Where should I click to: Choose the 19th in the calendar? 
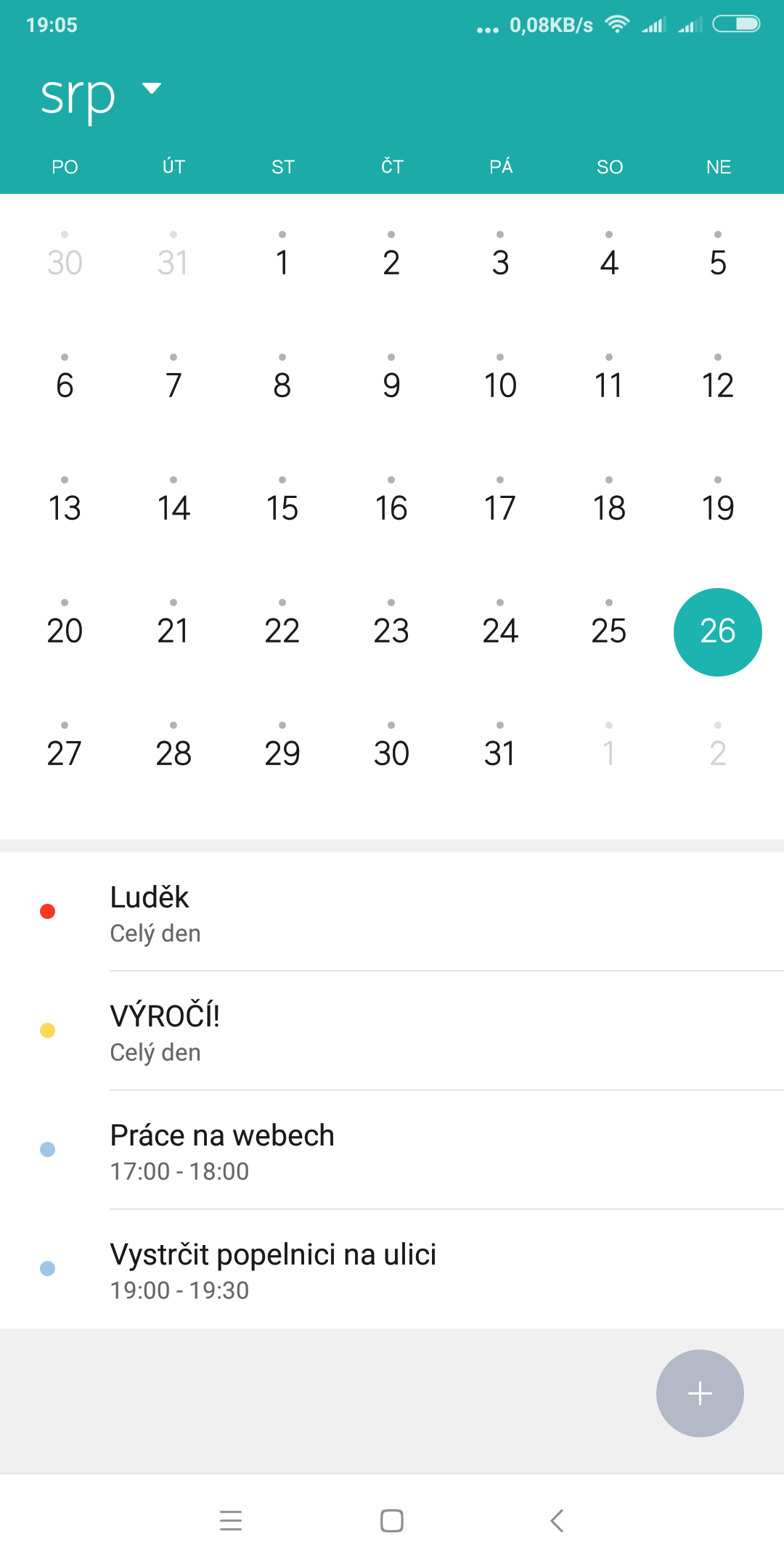[718, 507]
